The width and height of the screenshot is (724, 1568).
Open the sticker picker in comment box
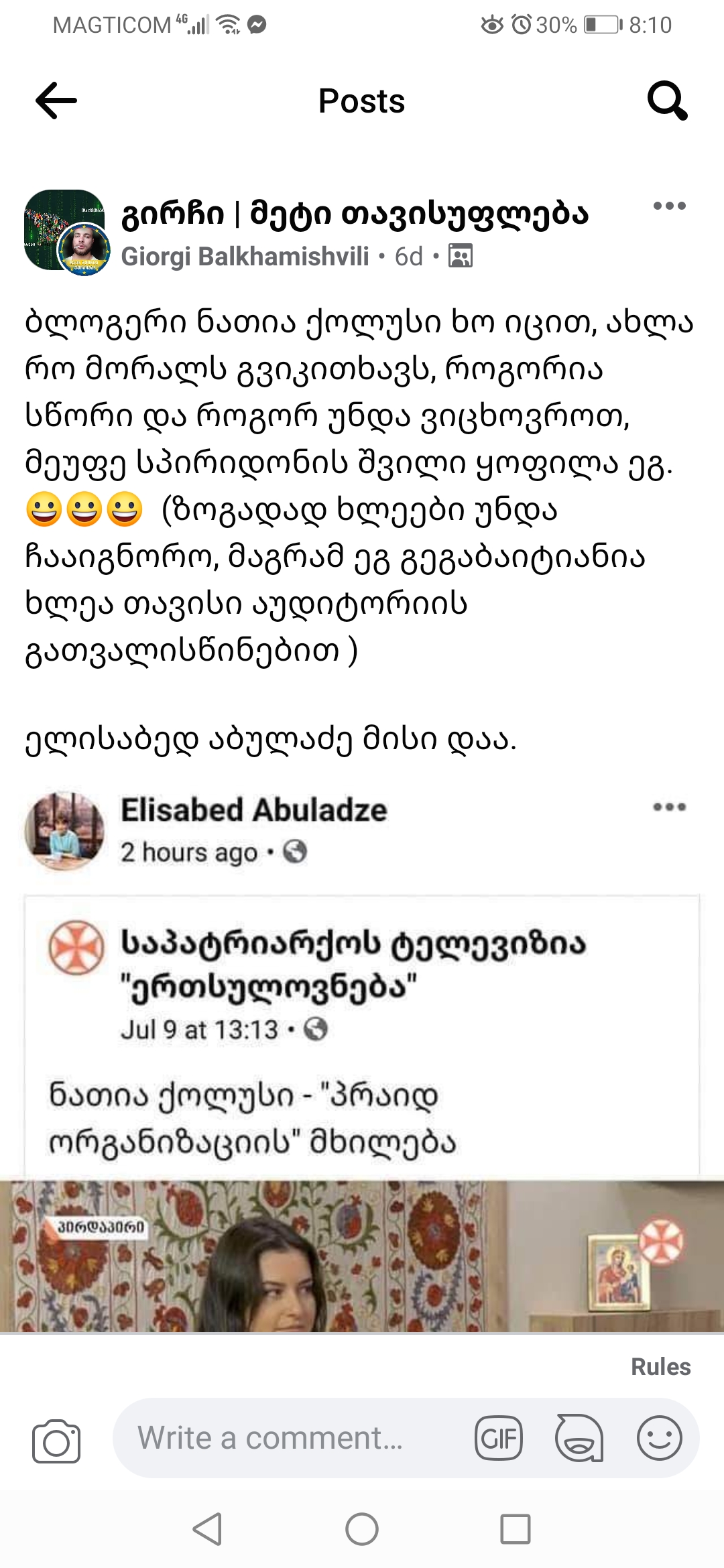(x=579, y=1438)
